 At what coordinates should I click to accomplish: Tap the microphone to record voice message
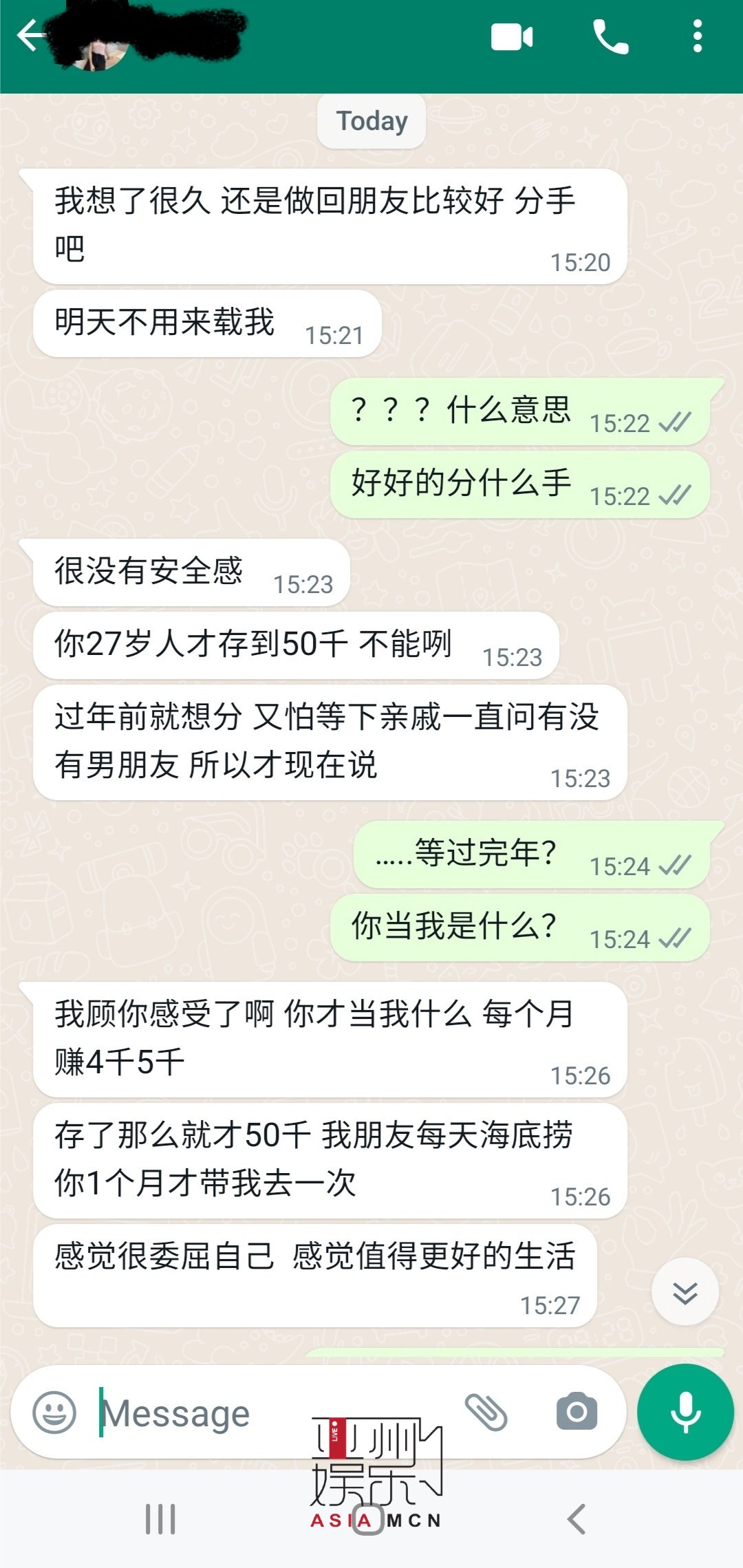click(685, 1412)
